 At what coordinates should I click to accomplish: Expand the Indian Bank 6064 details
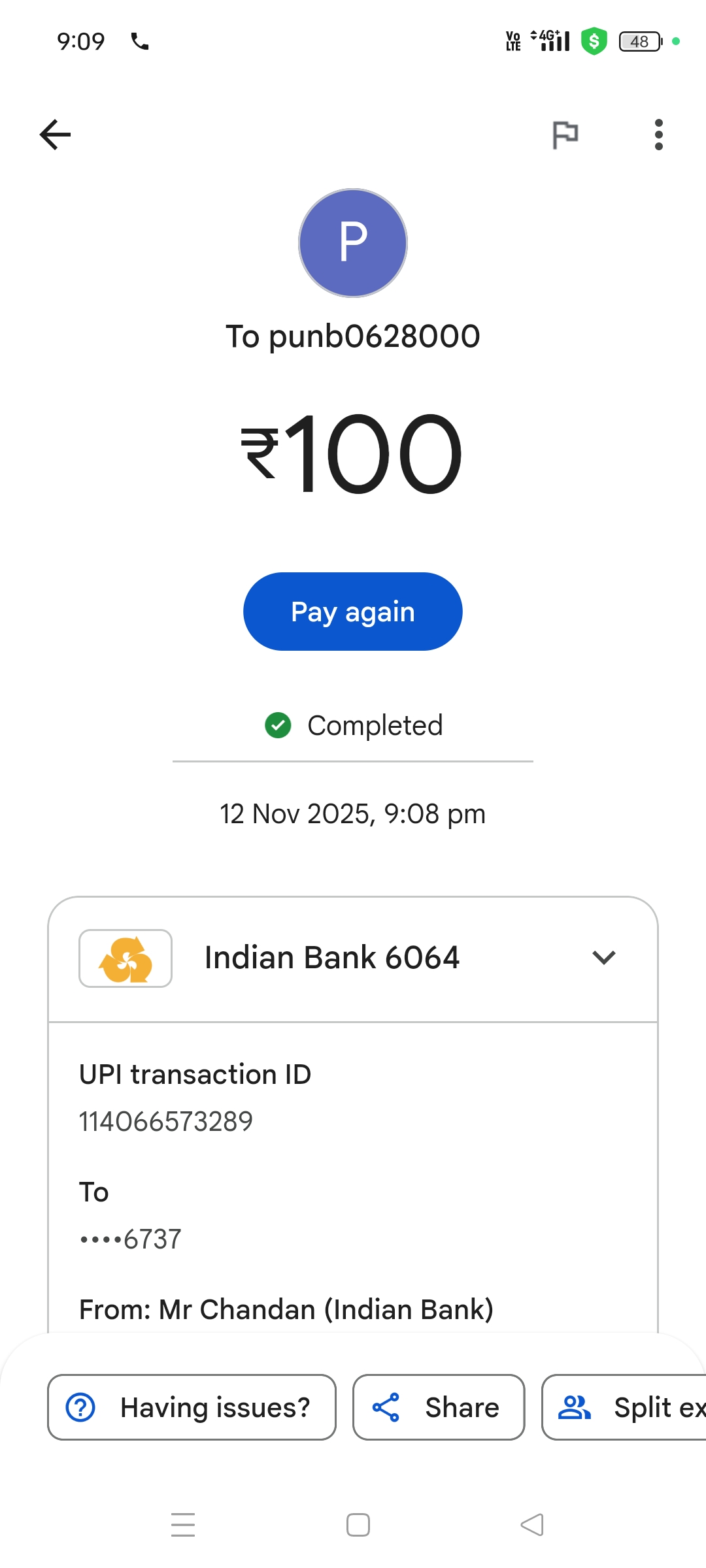click(x=603, y=958)
